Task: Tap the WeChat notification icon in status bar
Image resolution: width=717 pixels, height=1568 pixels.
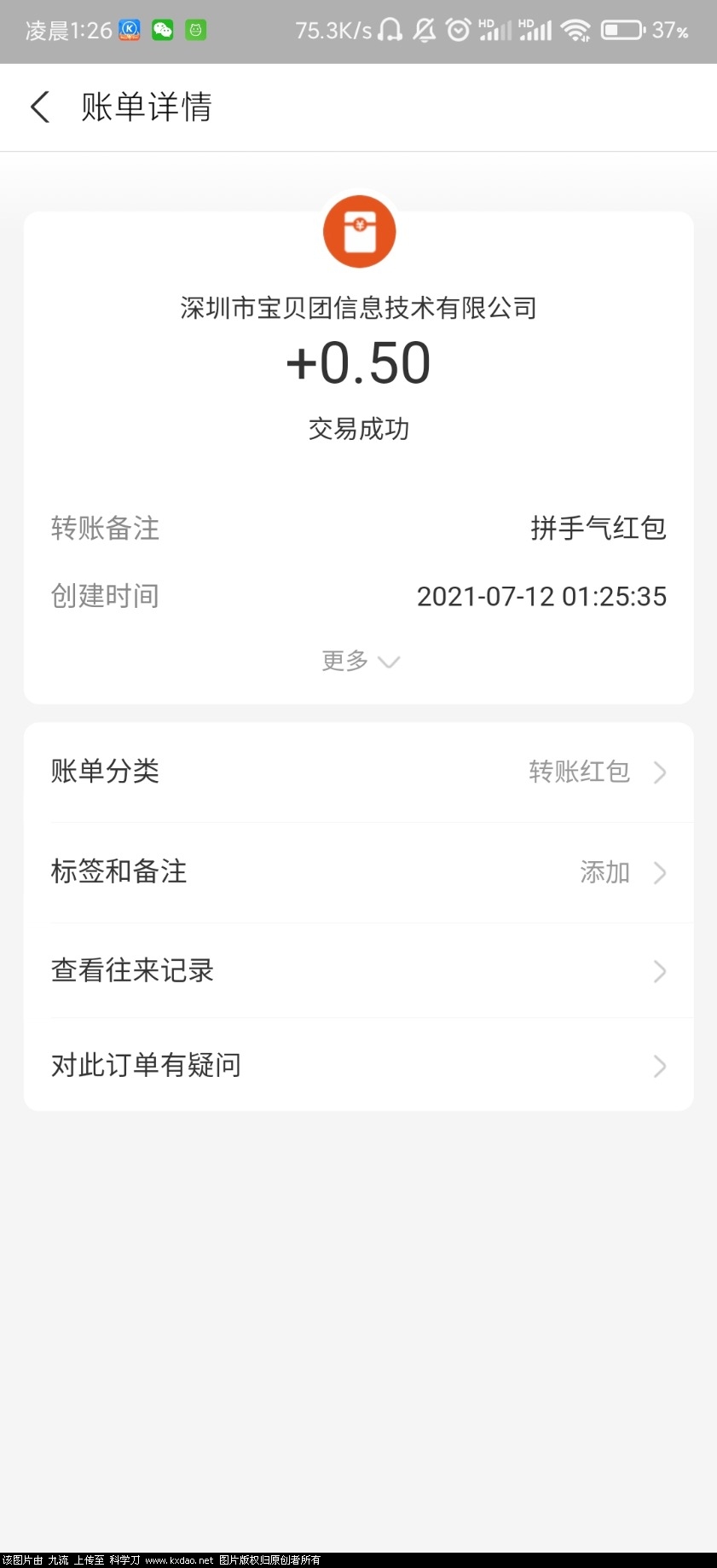Action: click(162, 30)
